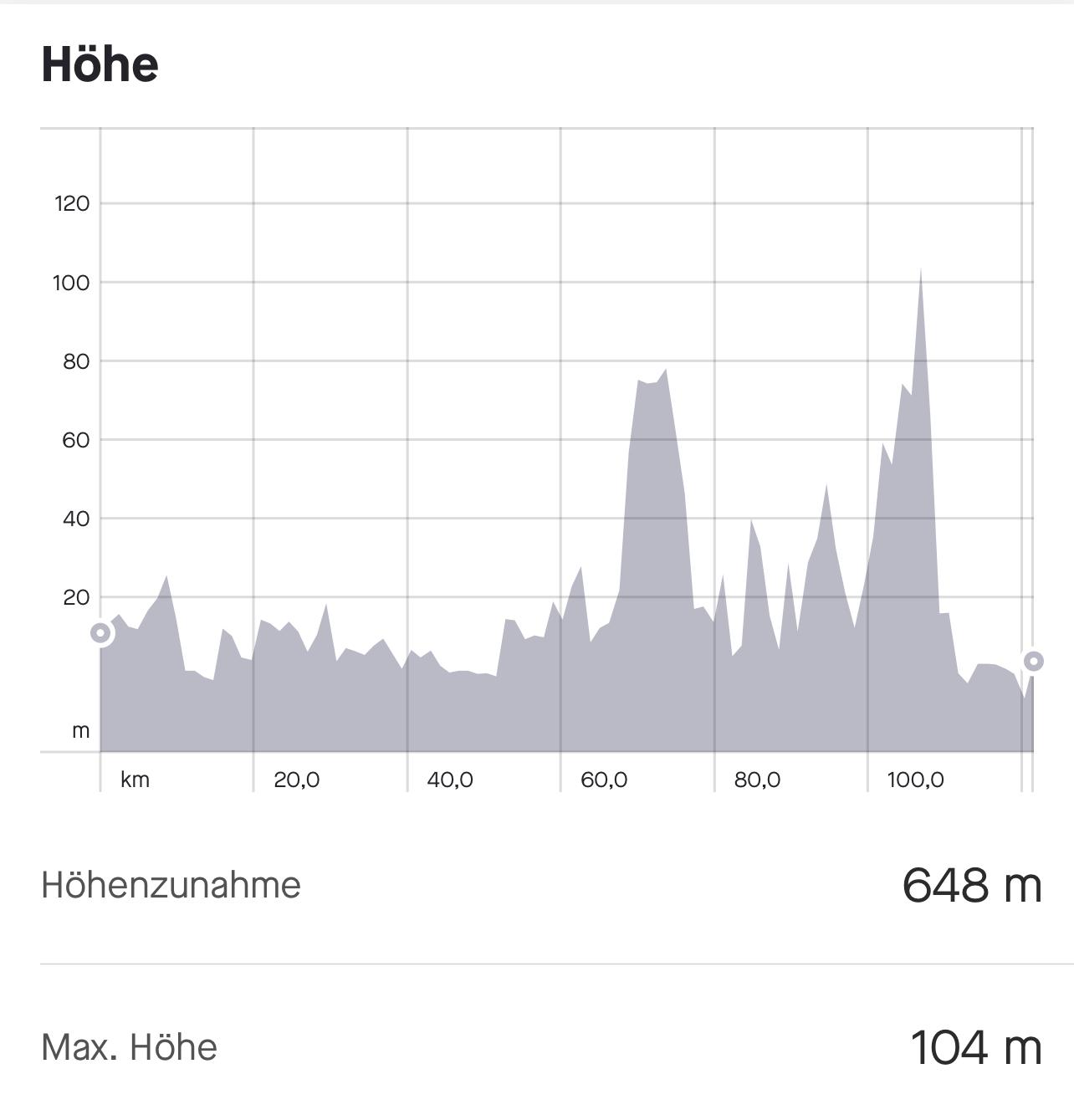Viewport: 1074px width, 1120px height.
Task: Tap the highest peak of the Höhe chart
Action: click(921, 272)
